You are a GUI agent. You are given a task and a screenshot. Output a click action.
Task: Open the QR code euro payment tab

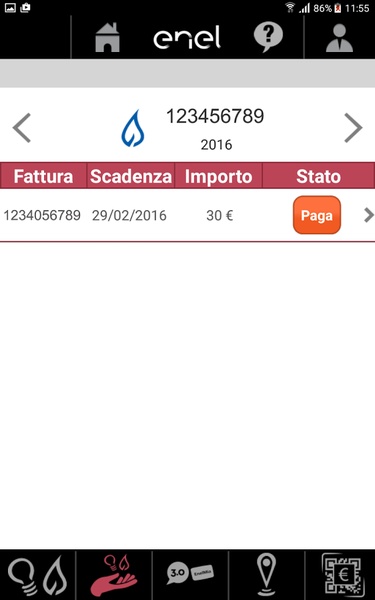point(343,575)
